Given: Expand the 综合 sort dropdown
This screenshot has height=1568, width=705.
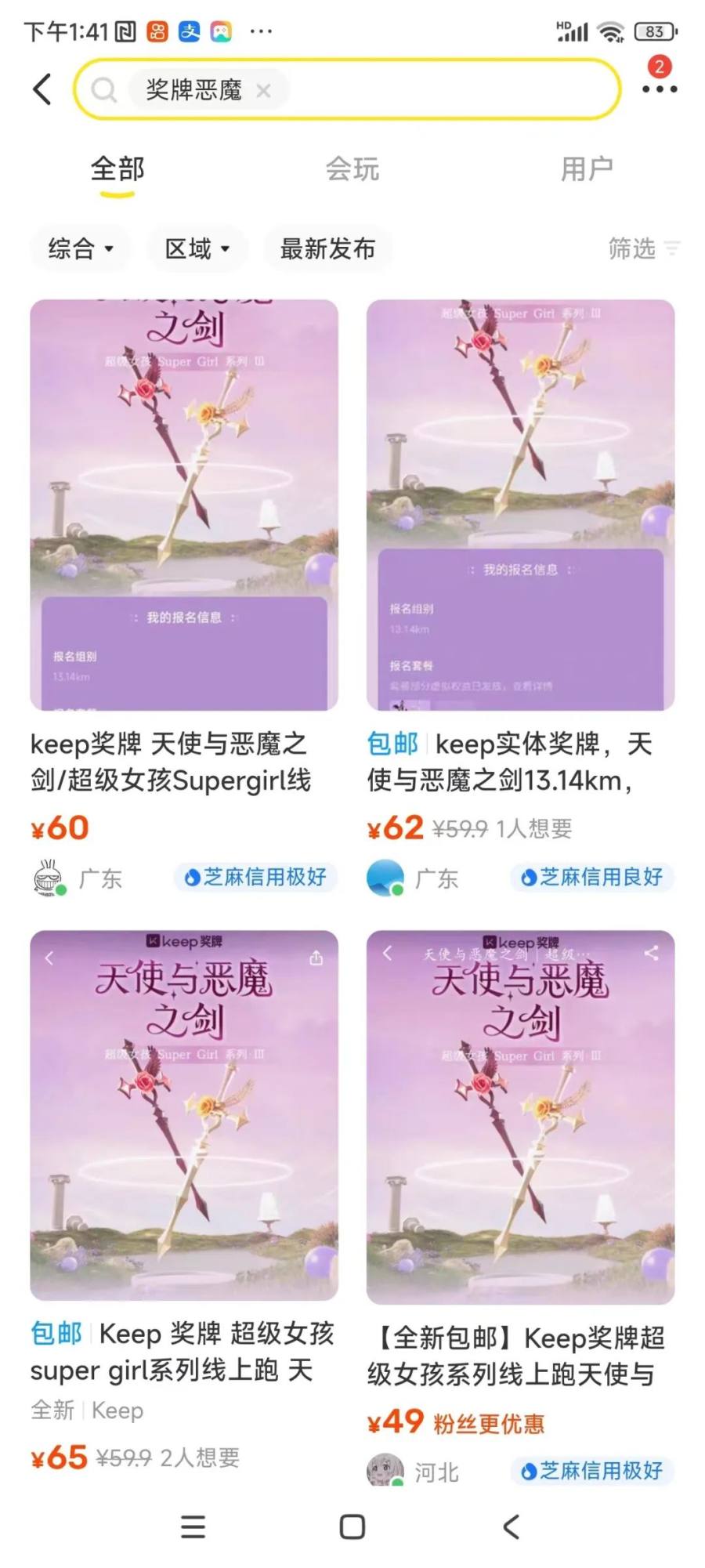Looking at the screenshot, I should click(x=80, y=249).
